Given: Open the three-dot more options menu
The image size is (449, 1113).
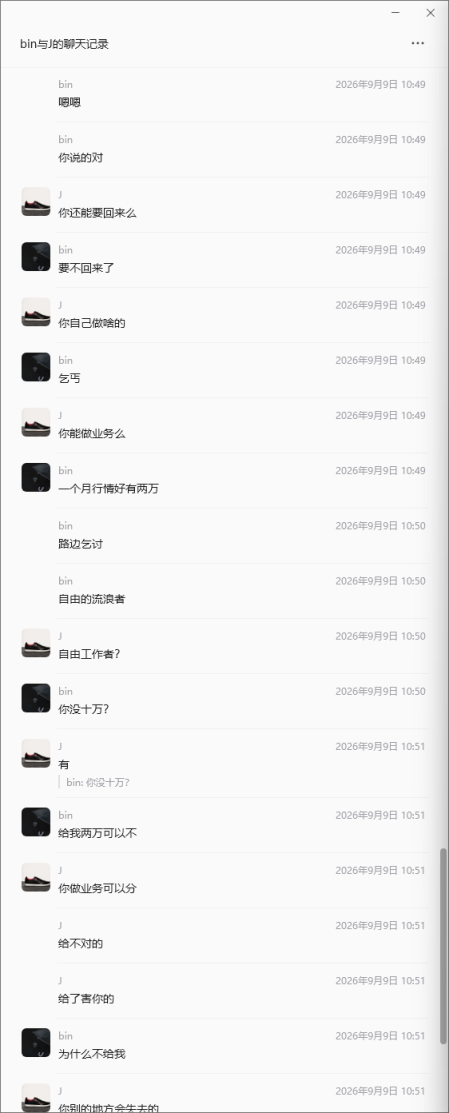Looking at the screenshot, I should (x=418, y=43).
